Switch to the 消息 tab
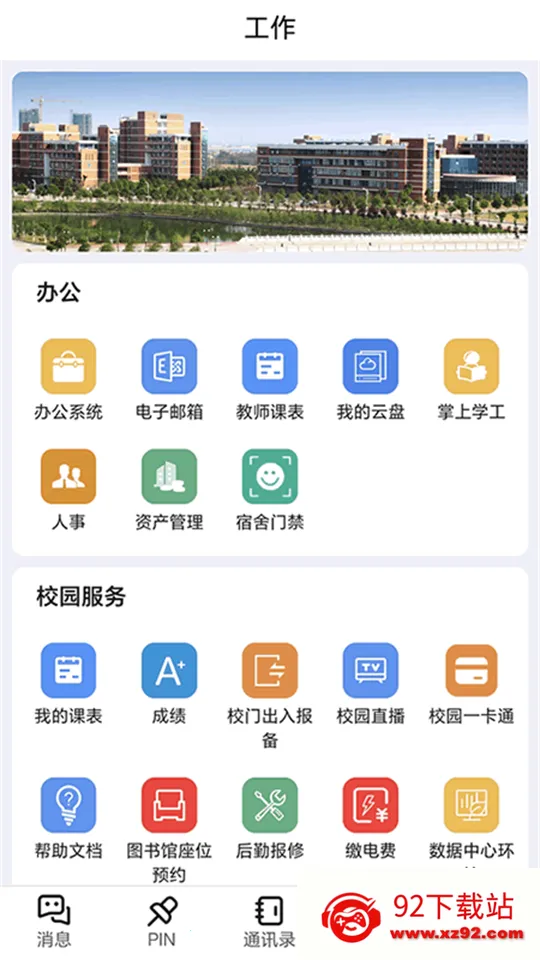Screen dimensions: 540x960 click(x=54, y=921)
